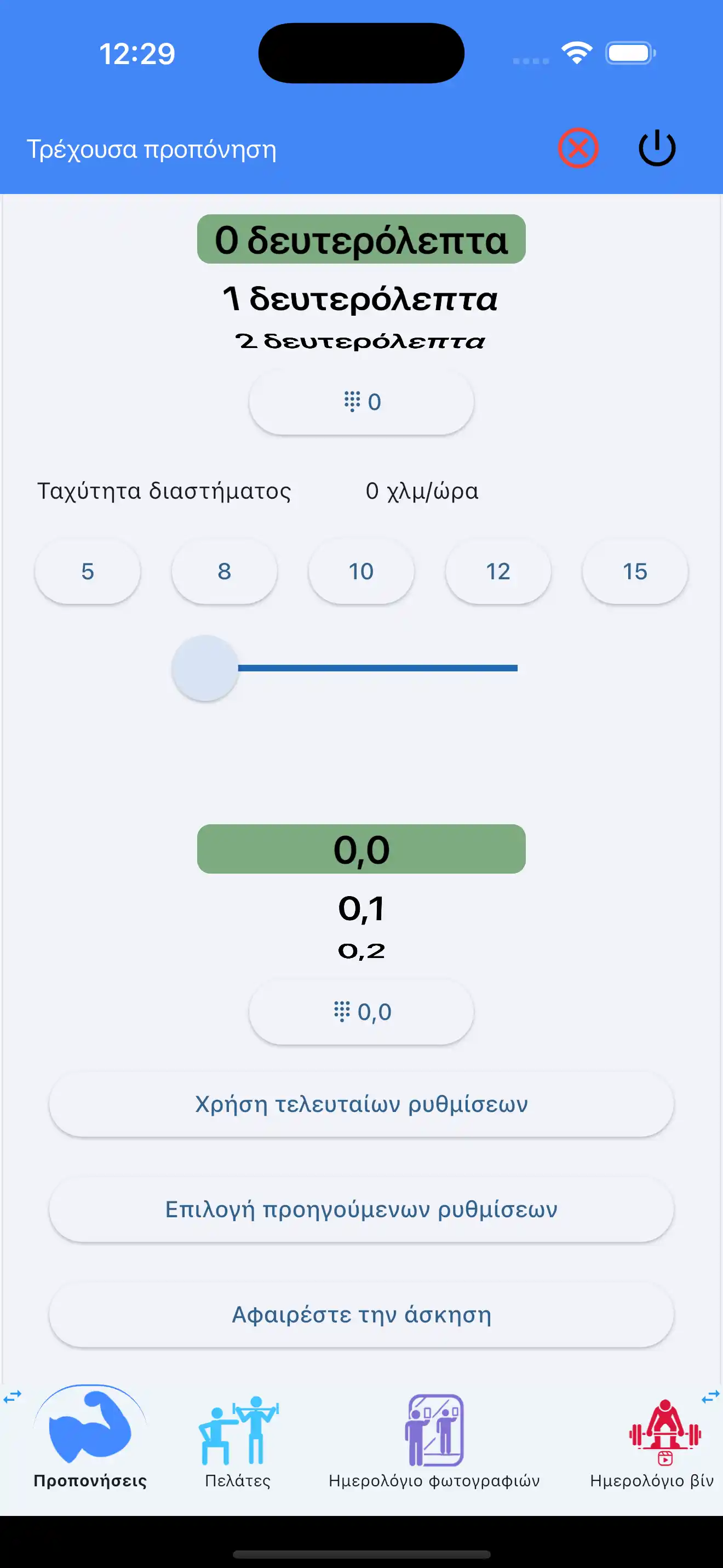723x1568 pixels.
Task: Tap the bottom-right swap arrows icon
Action: pyautogui.click(x=710, y=1395)
